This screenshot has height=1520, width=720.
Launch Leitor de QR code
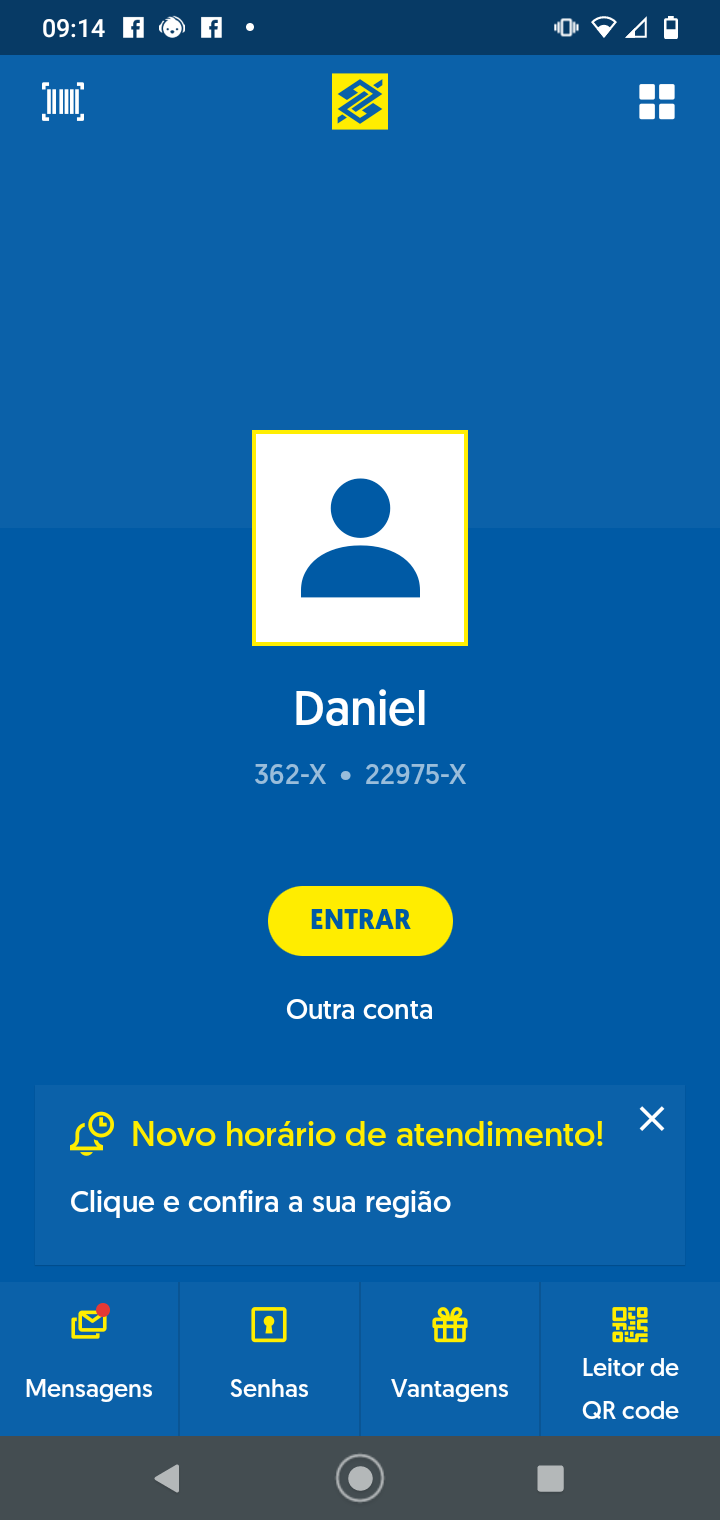click(630, 1360)
